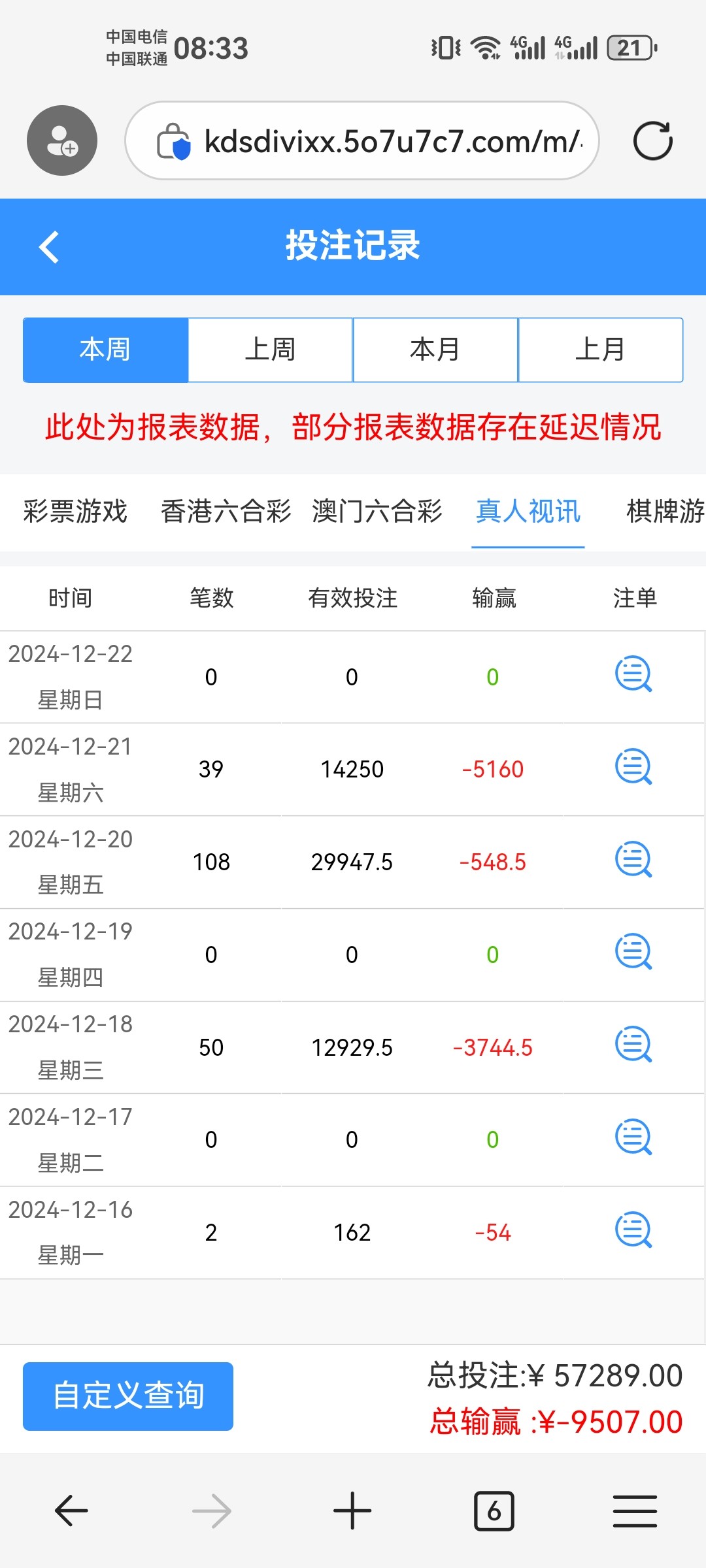Switch to the 上周 period
The width and height of the screenshot is (706, 1568).
[x=271, y=350]
